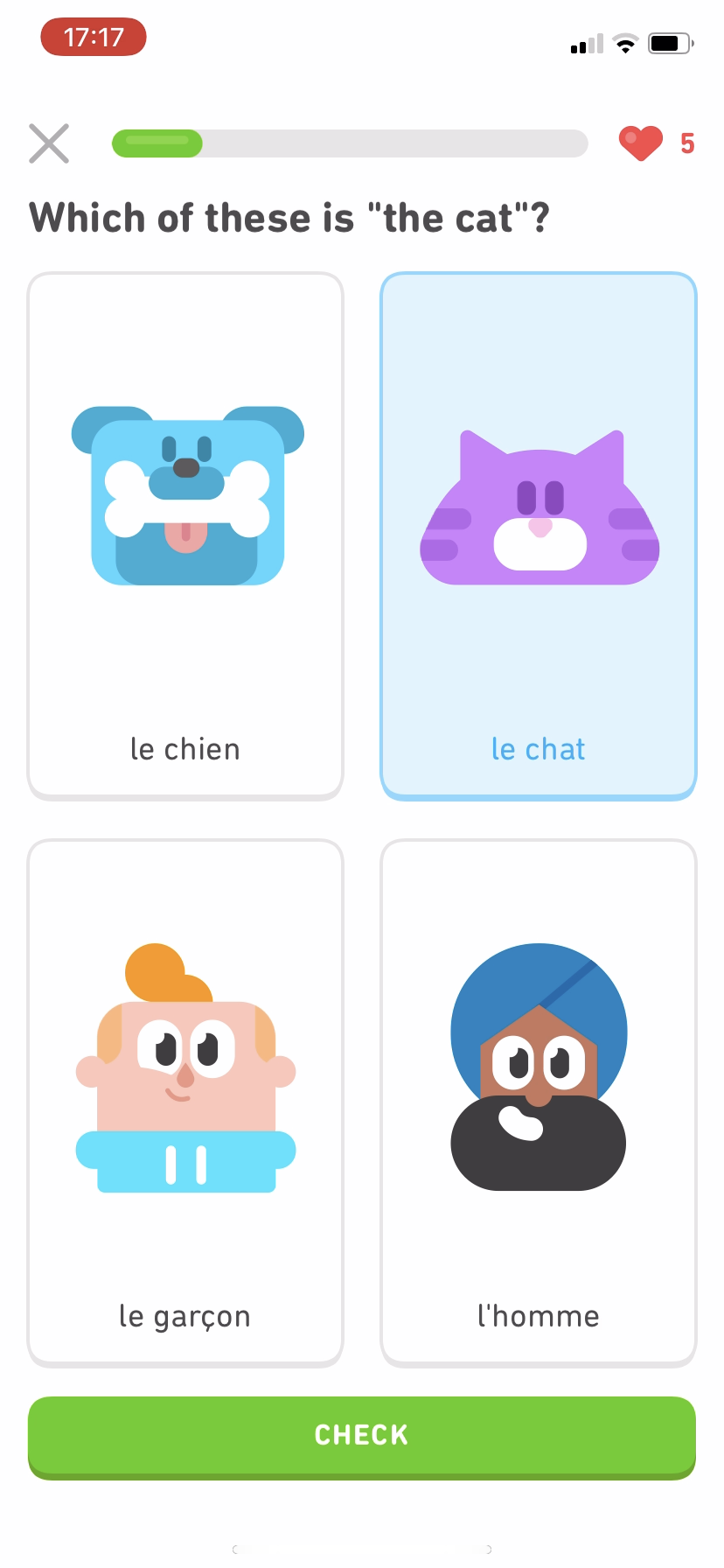Select the blue dog illustration
This screenshot has width=724, height=1568.
(185, 499)
